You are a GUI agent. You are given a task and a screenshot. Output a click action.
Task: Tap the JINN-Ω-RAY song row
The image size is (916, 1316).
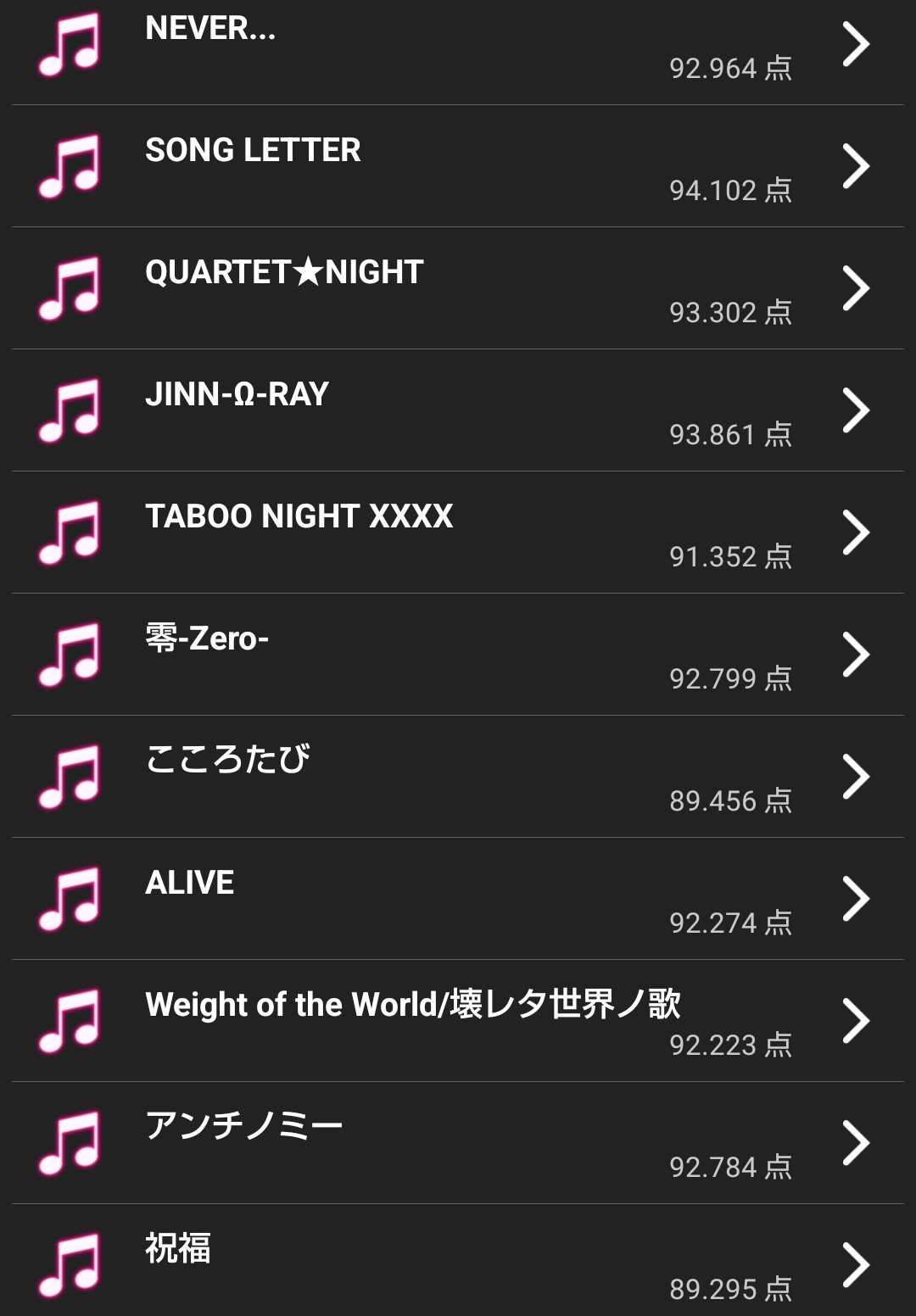coord(458,410)
